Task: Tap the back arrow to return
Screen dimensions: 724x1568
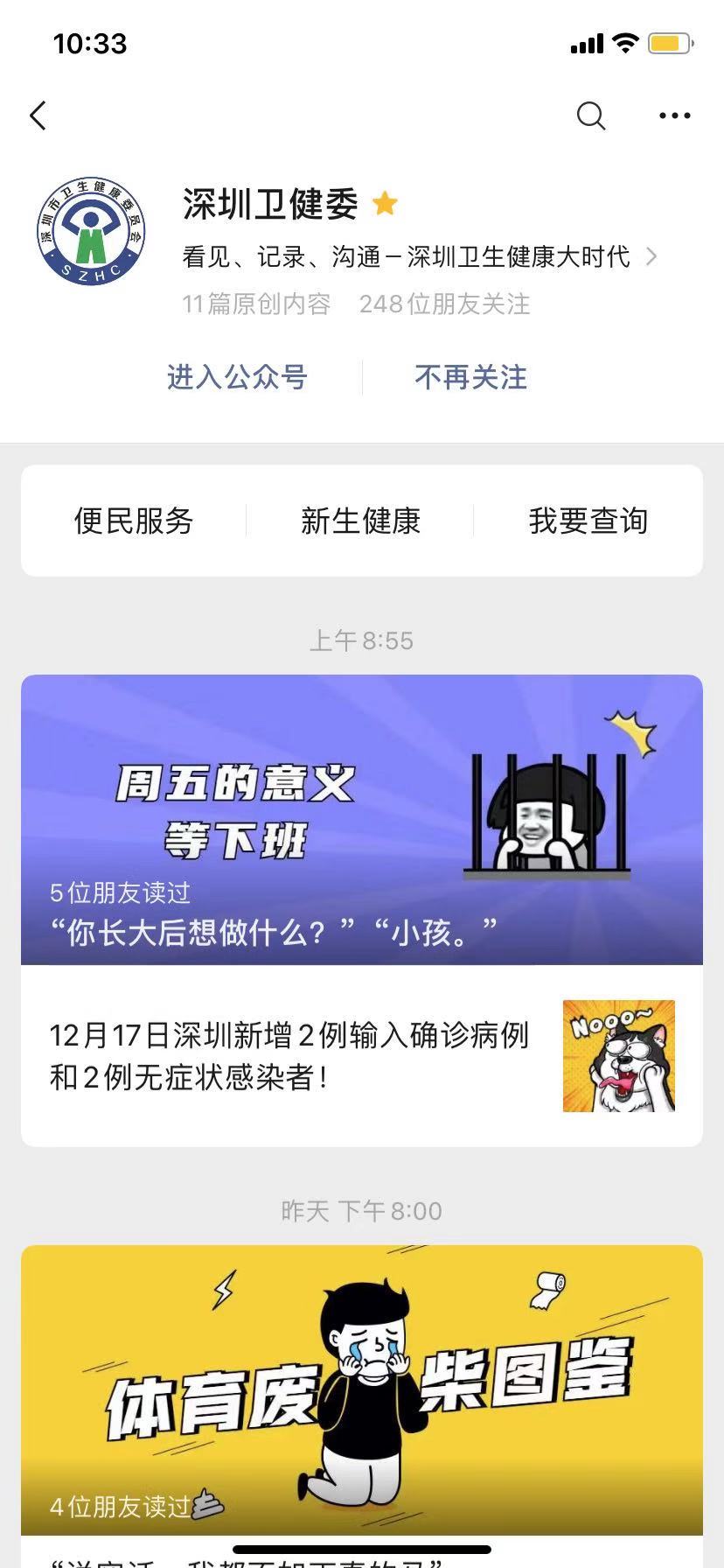Action: [37, 115]
